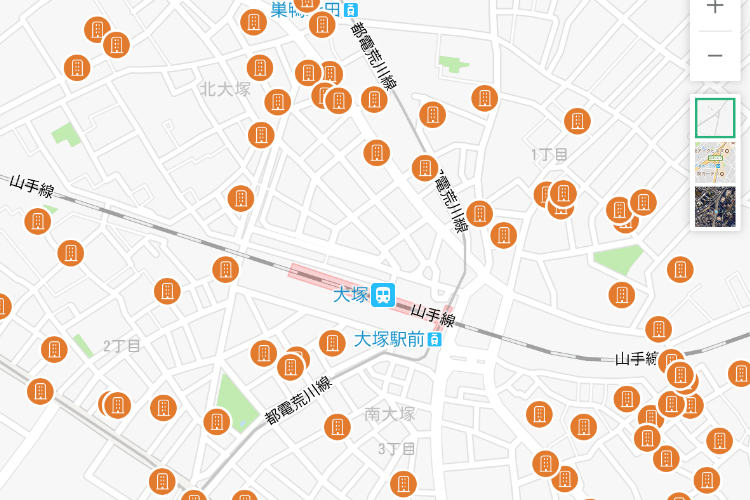This screenshot has width=750, height=500.
Task: Select the plain light map style thumbnail
Action: pos(715,118)
